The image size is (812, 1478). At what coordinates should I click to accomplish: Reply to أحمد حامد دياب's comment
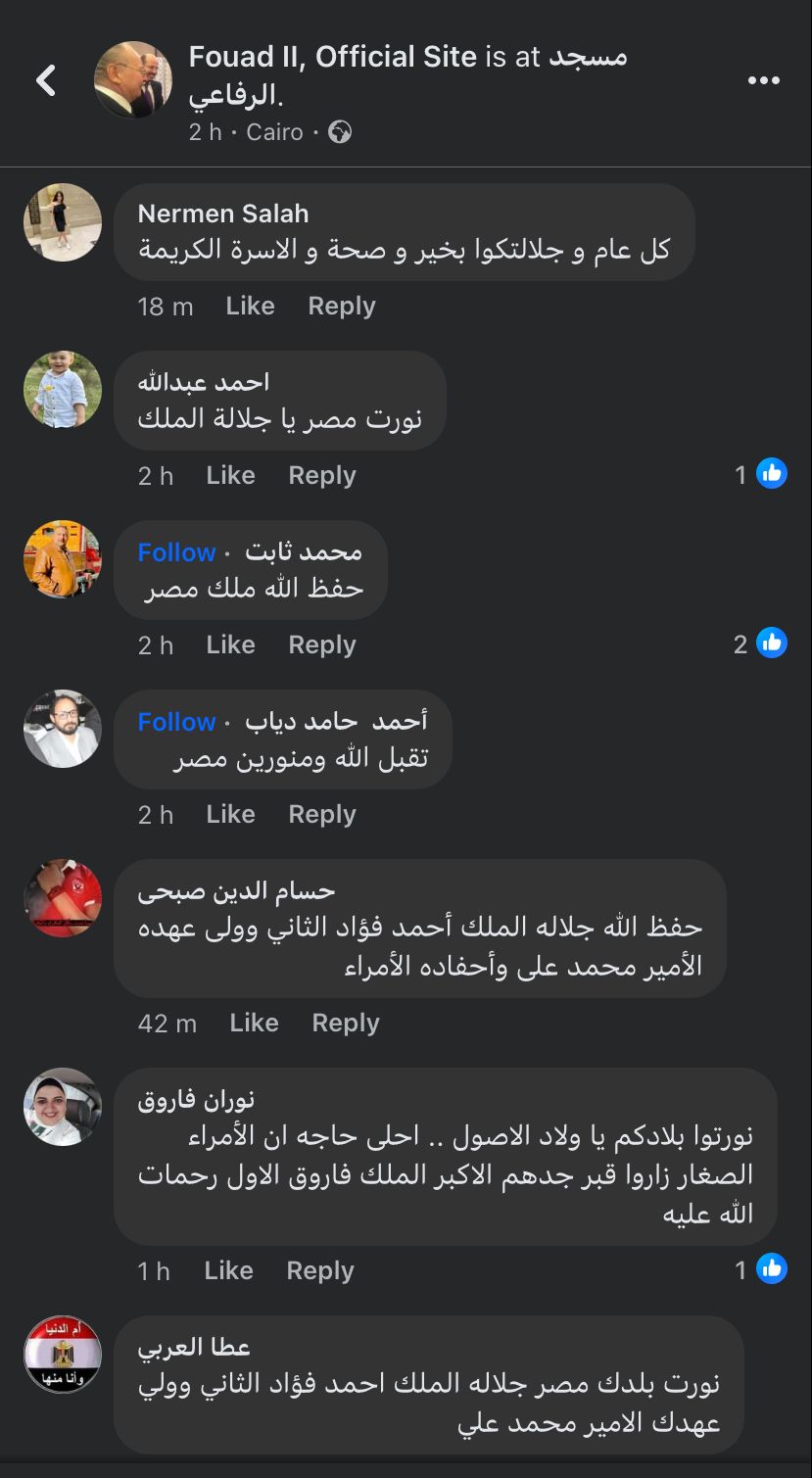pos(322,814)
